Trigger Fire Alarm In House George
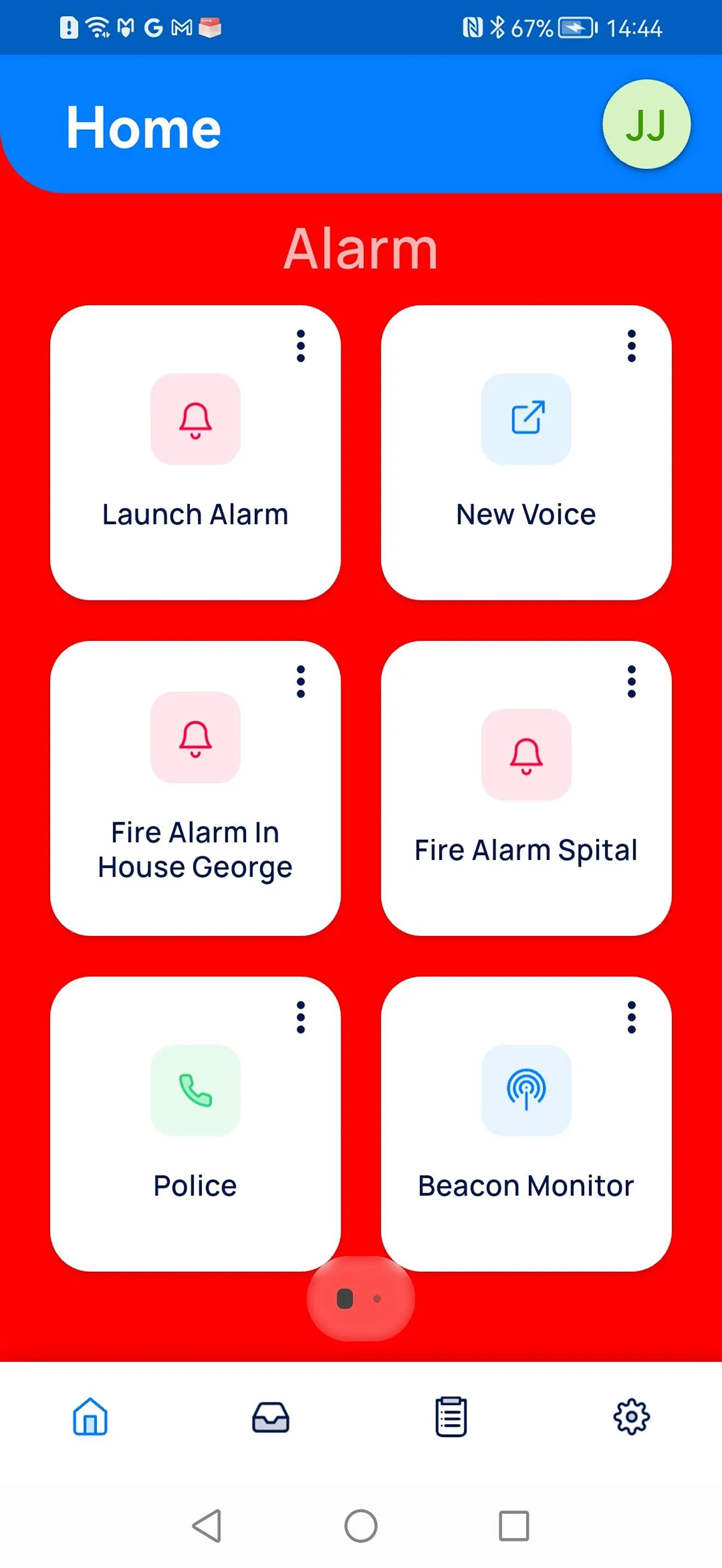 tap(195, 788)
